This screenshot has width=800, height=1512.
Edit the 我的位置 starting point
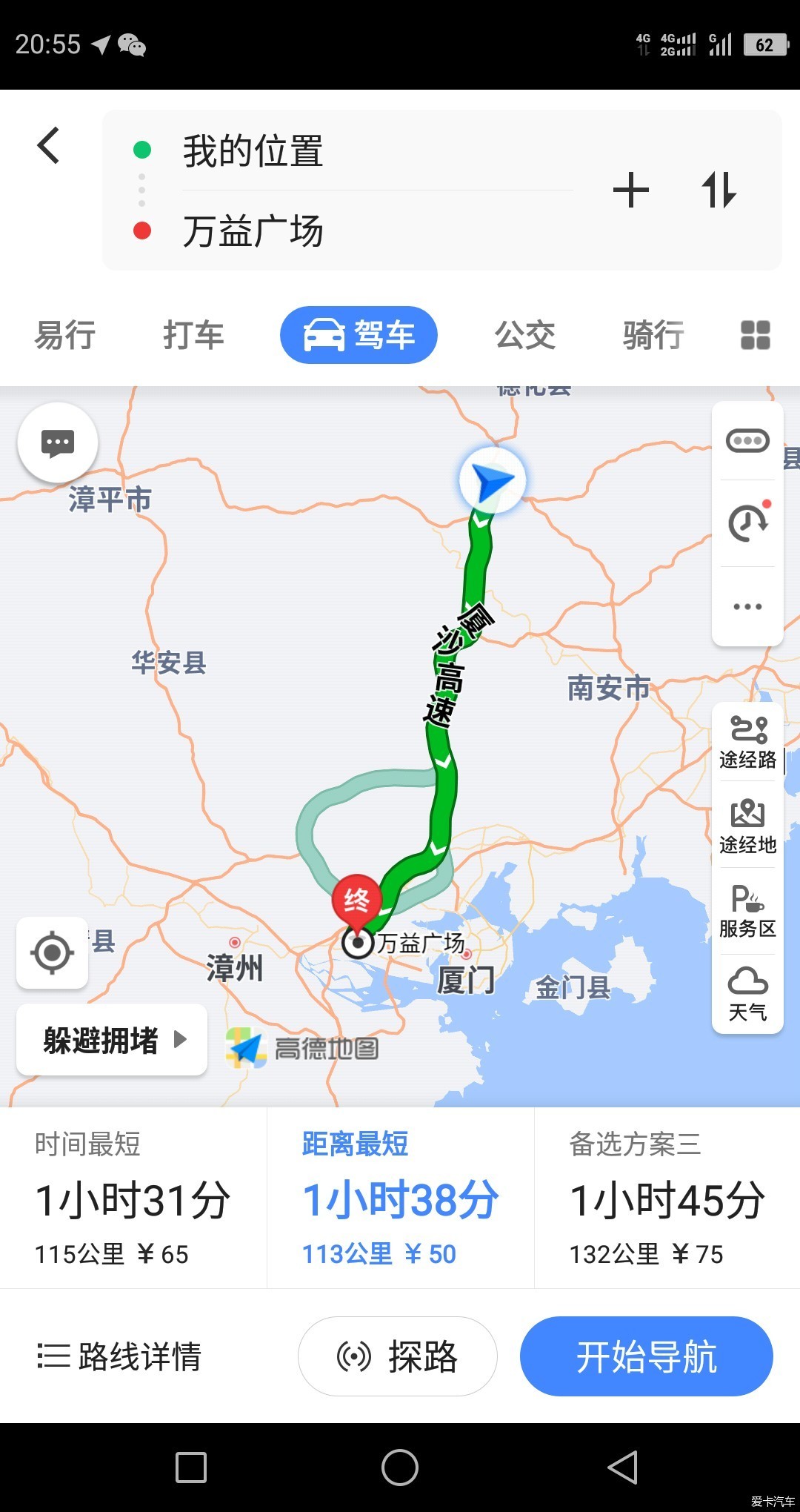pos(253,151)
